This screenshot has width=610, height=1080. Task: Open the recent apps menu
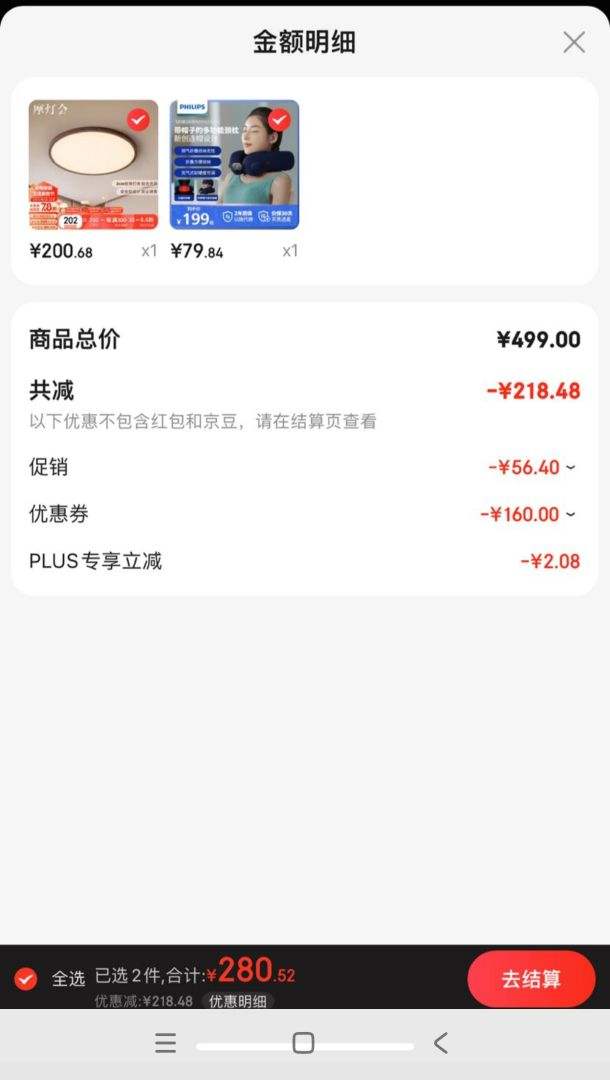(166, 1043)
